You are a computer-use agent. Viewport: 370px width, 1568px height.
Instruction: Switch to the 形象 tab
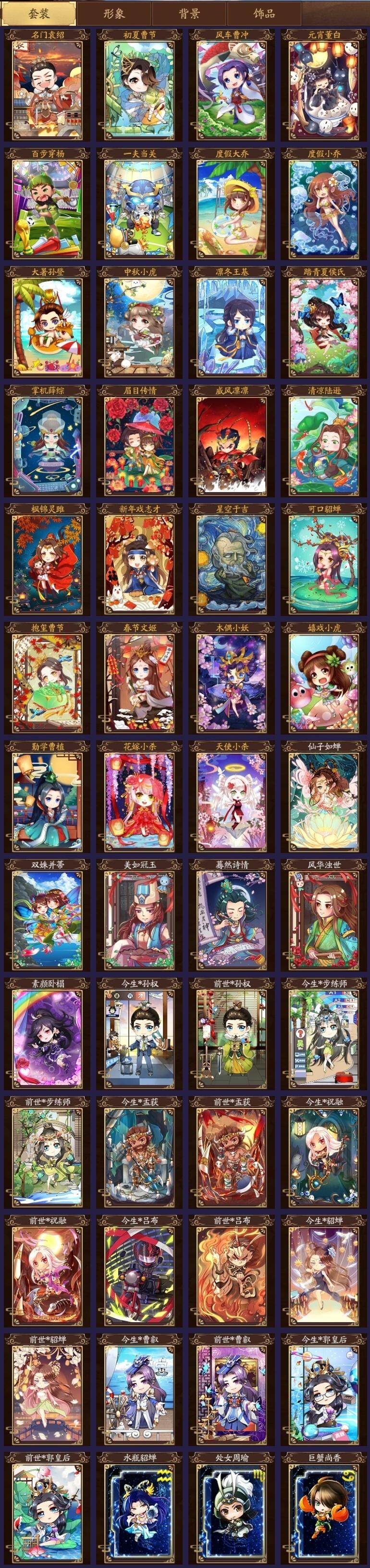coord(114,13)
